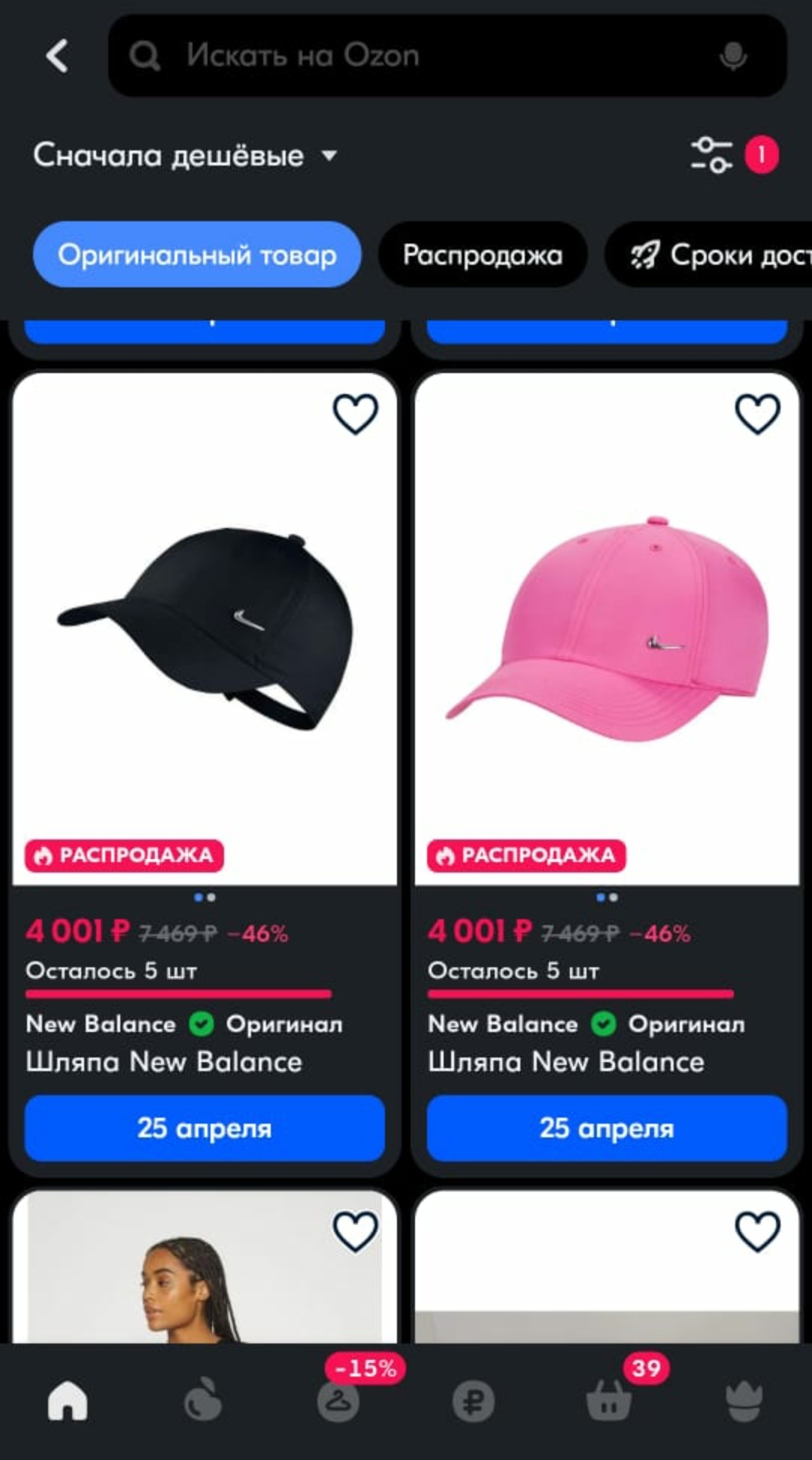Favorite the product with woman photo
This screenshot has width=812, height=1460.
(x=355, y=1232)
